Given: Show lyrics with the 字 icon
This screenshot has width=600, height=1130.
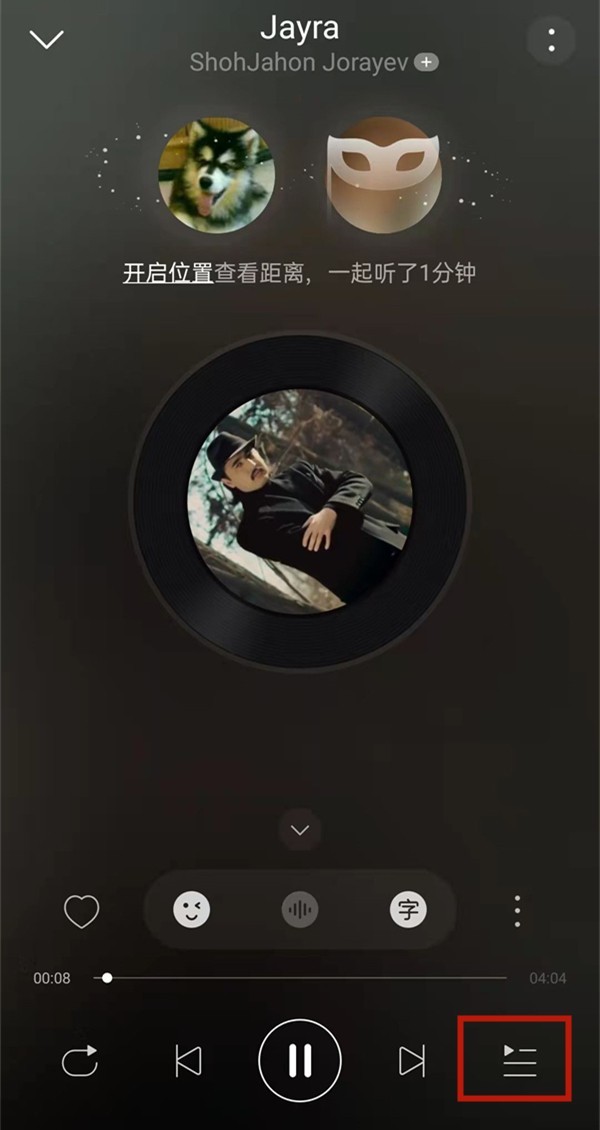Looking at the screenshot, I should (x=407, y=910).
